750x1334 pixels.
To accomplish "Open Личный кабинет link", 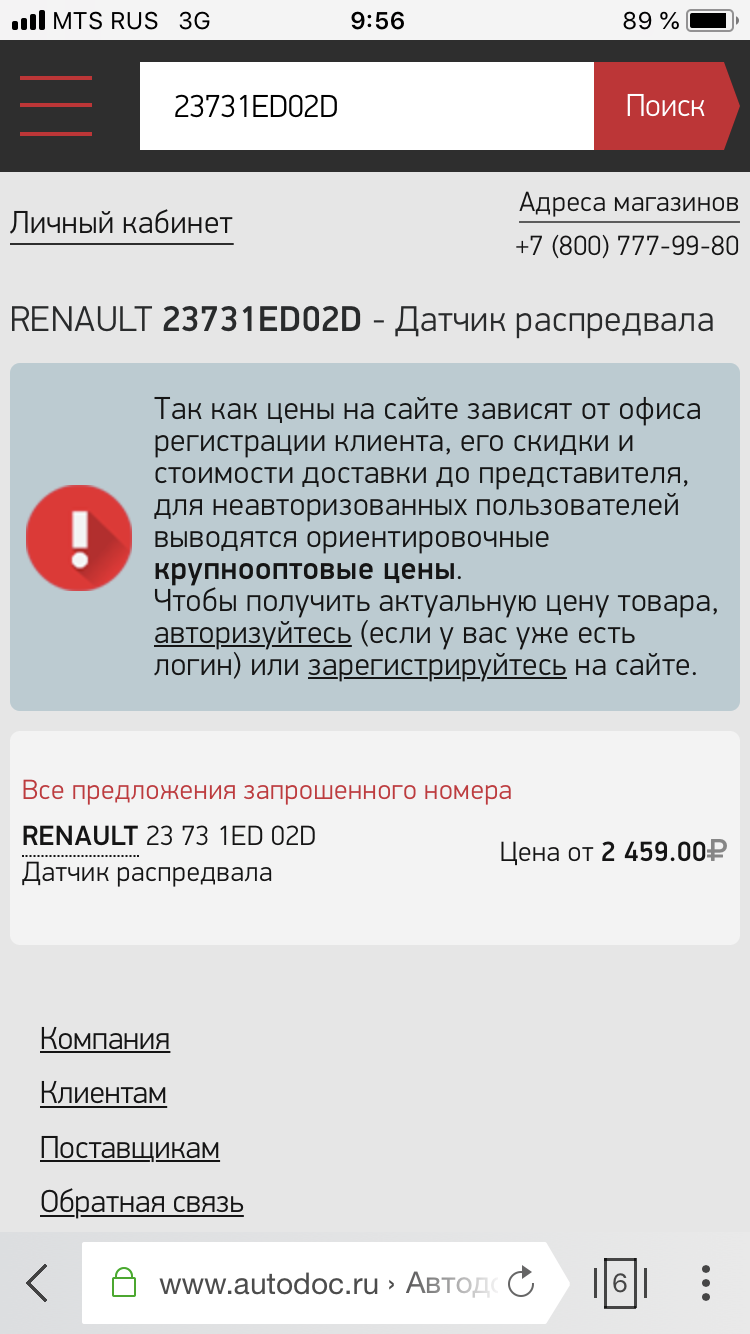I will pos(121,223).
